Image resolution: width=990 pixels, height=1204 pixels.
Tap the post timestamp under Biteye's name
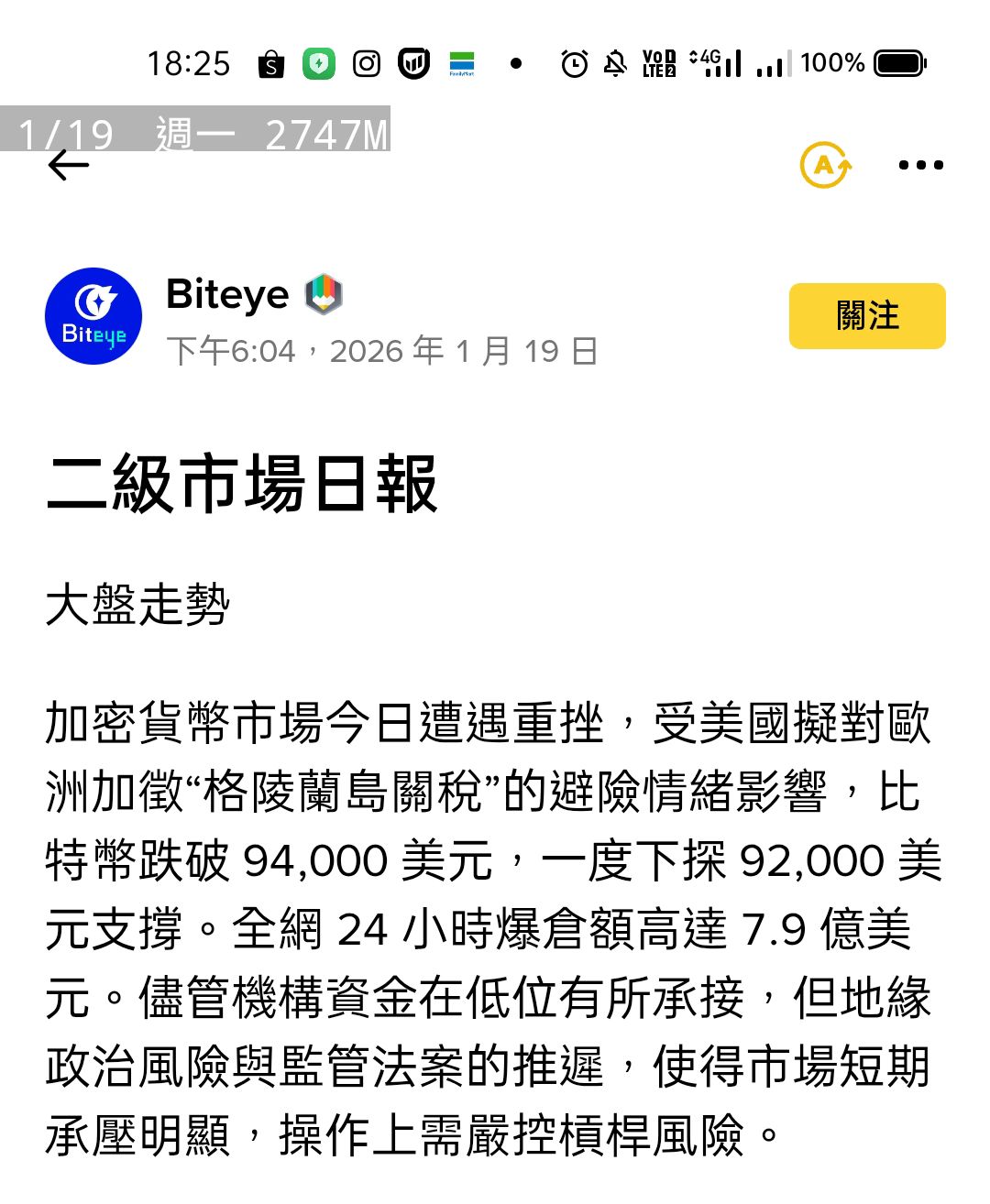tap(382, 350)
